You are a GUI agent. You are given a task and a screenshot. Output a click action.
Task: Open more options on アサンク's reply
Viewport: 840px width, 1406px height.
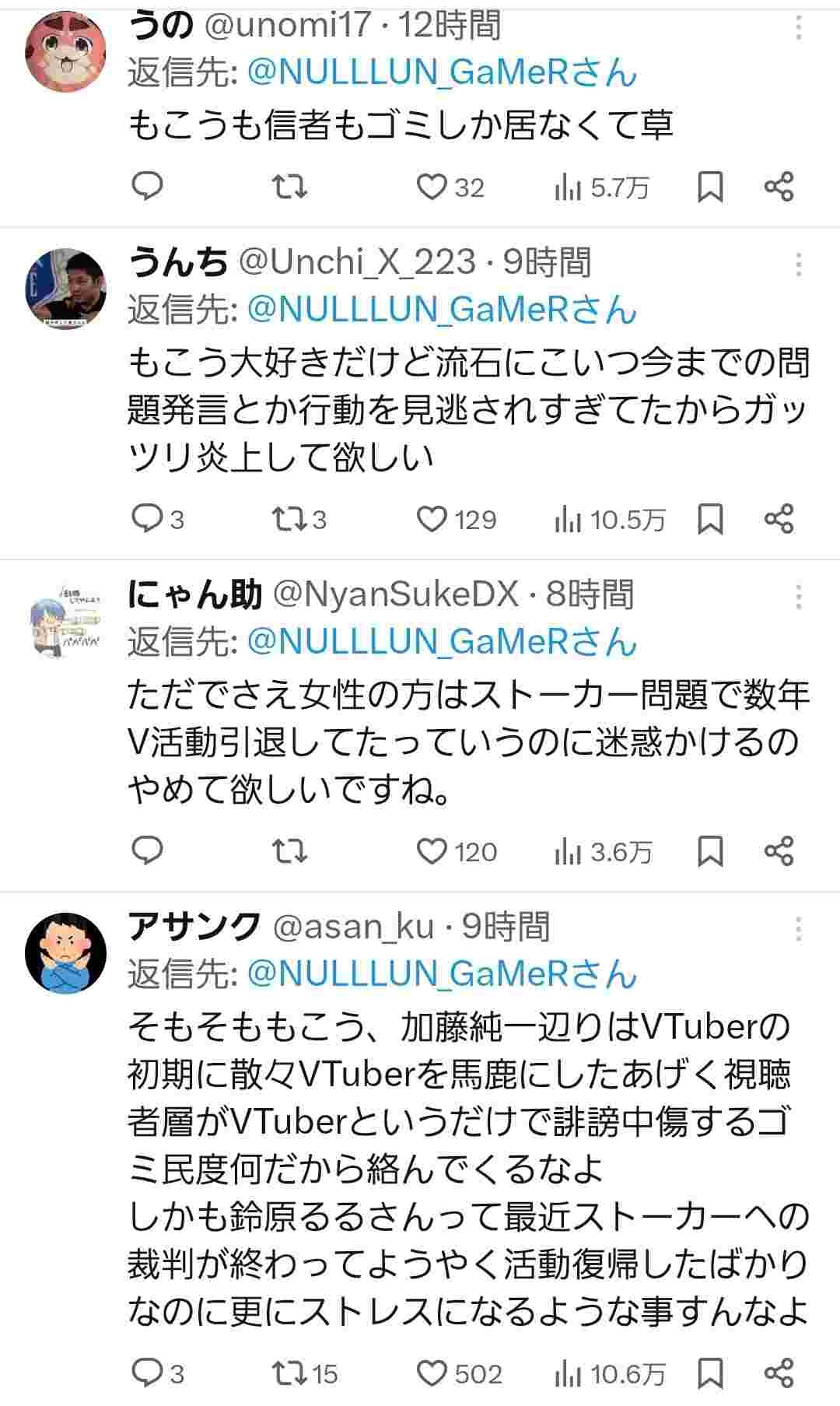[798, 929]
